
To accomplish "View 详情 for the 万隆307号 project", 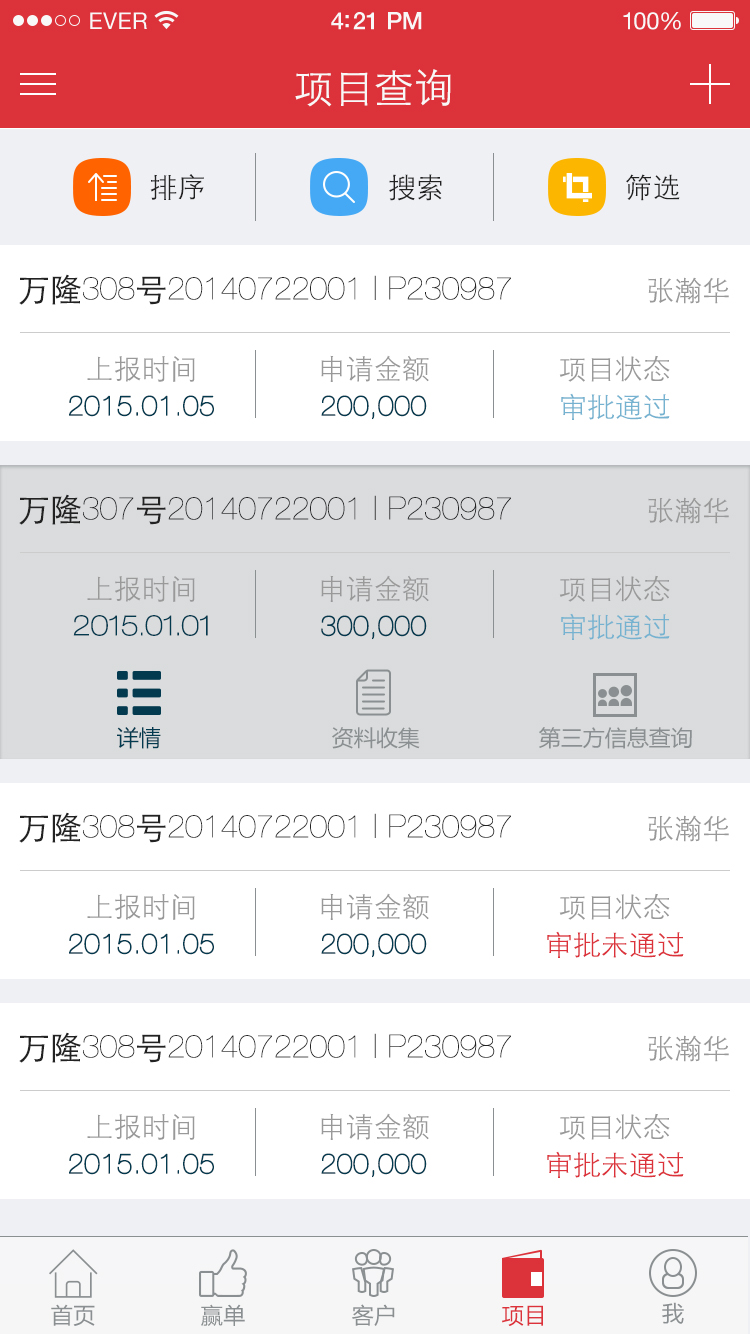I will pyautogui.click(x=138, y=710).
